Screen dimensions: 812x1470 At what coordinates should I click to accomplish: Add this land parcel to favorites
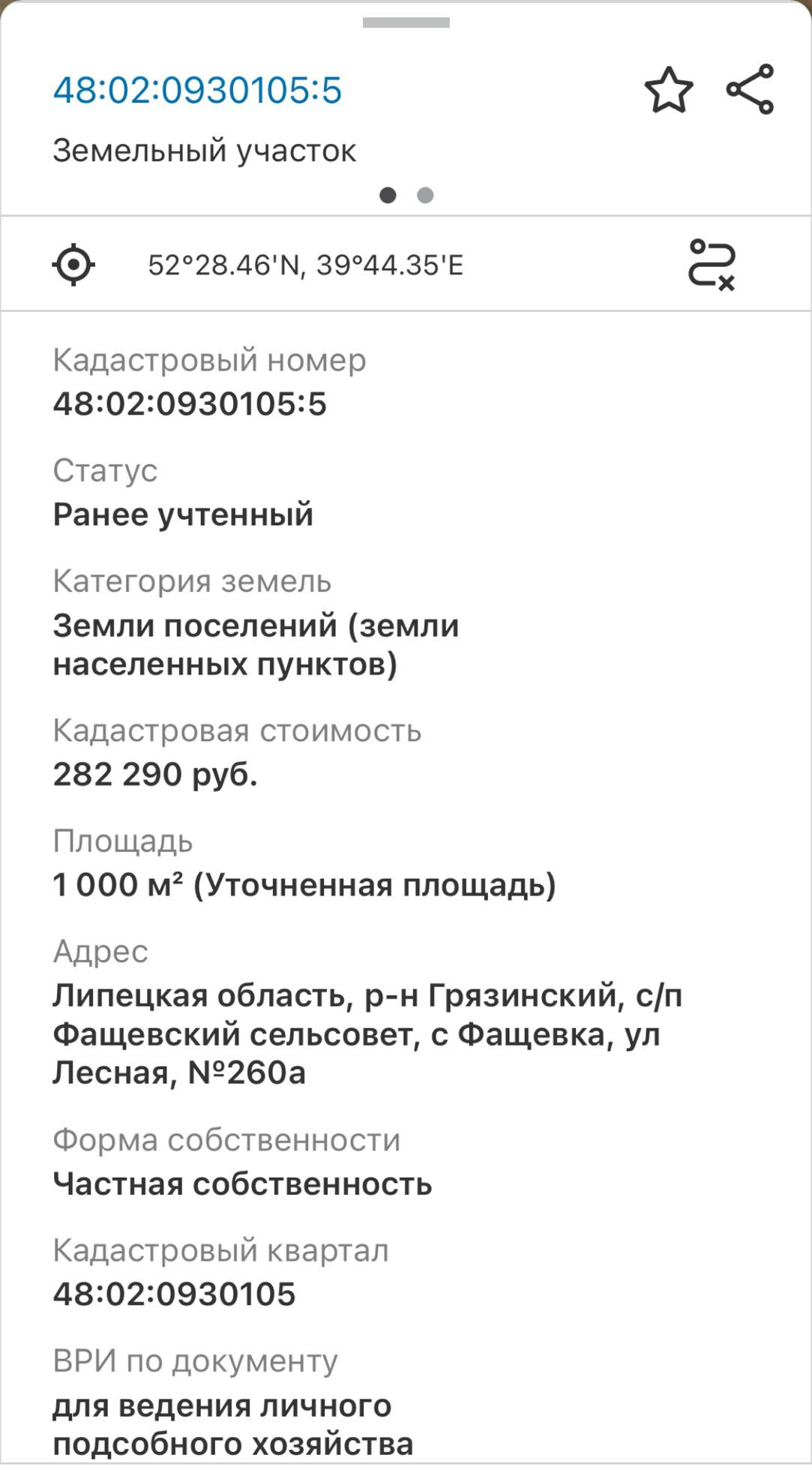coord(668,90)
